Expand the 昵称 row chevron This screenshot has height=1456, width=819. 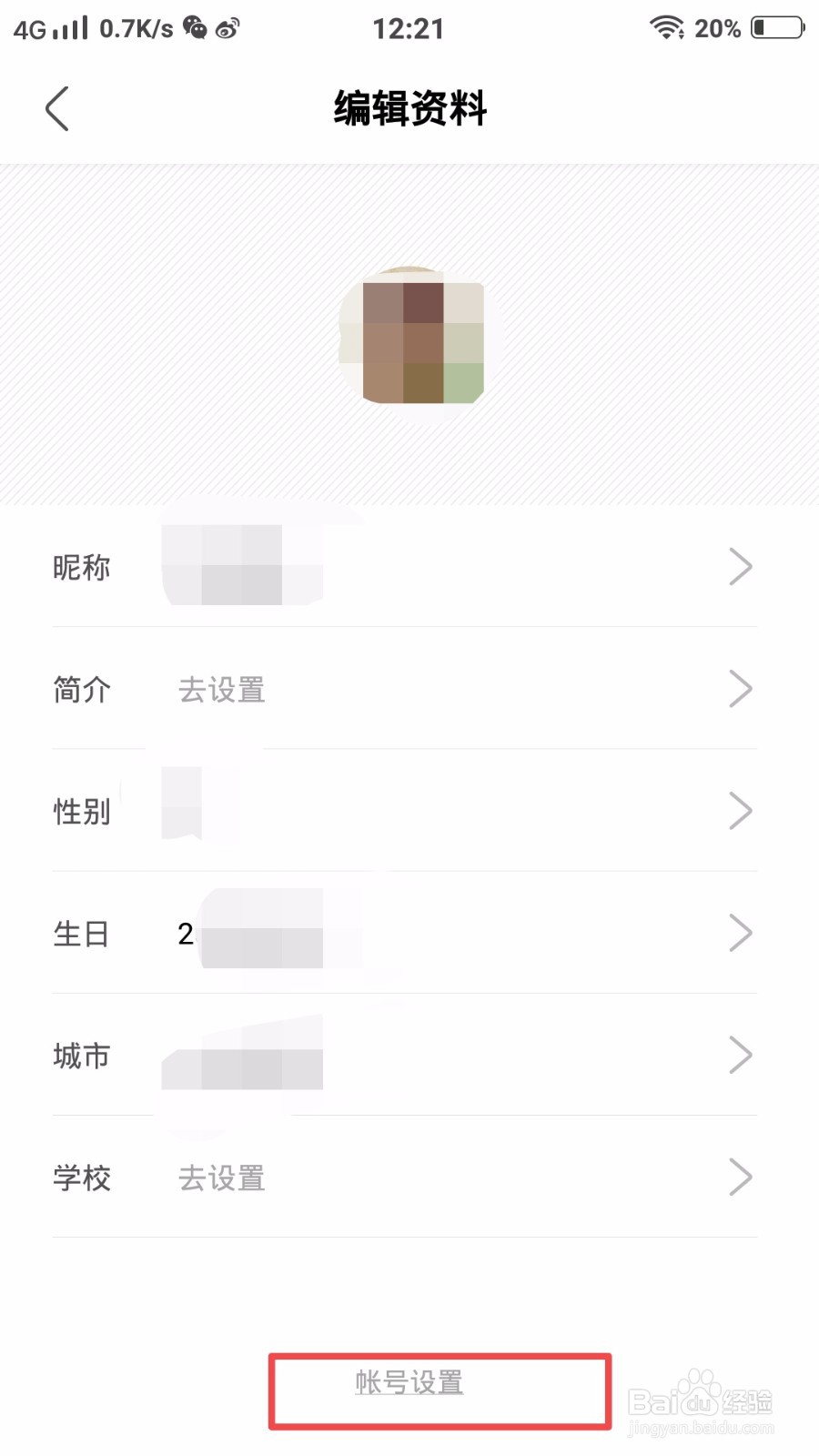(x=742, y=566)
